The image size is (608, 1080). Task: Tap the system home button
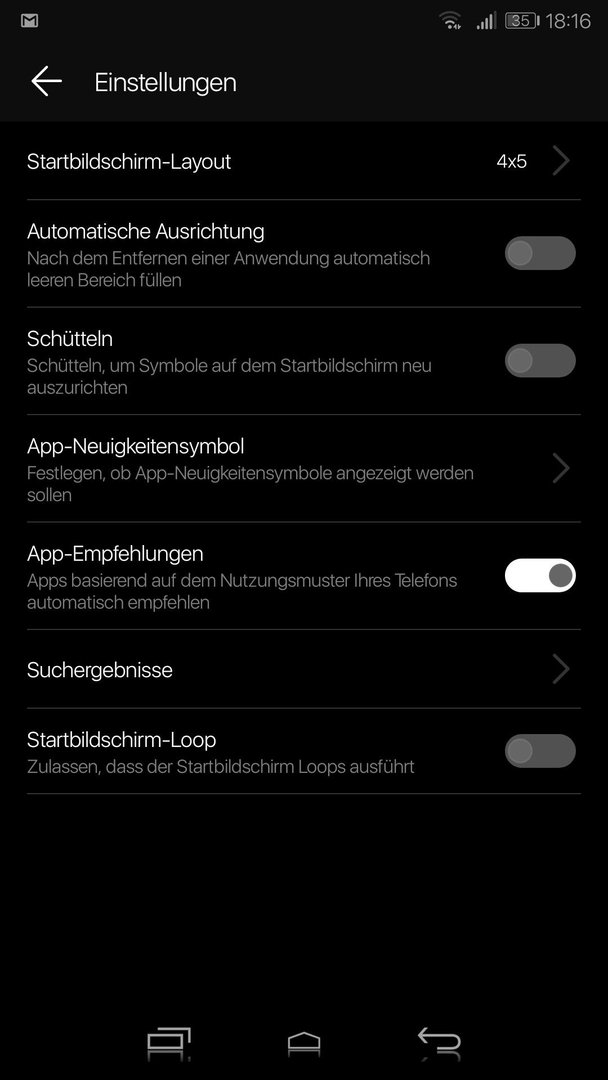pyautogui.click(x=304, y=1043)
